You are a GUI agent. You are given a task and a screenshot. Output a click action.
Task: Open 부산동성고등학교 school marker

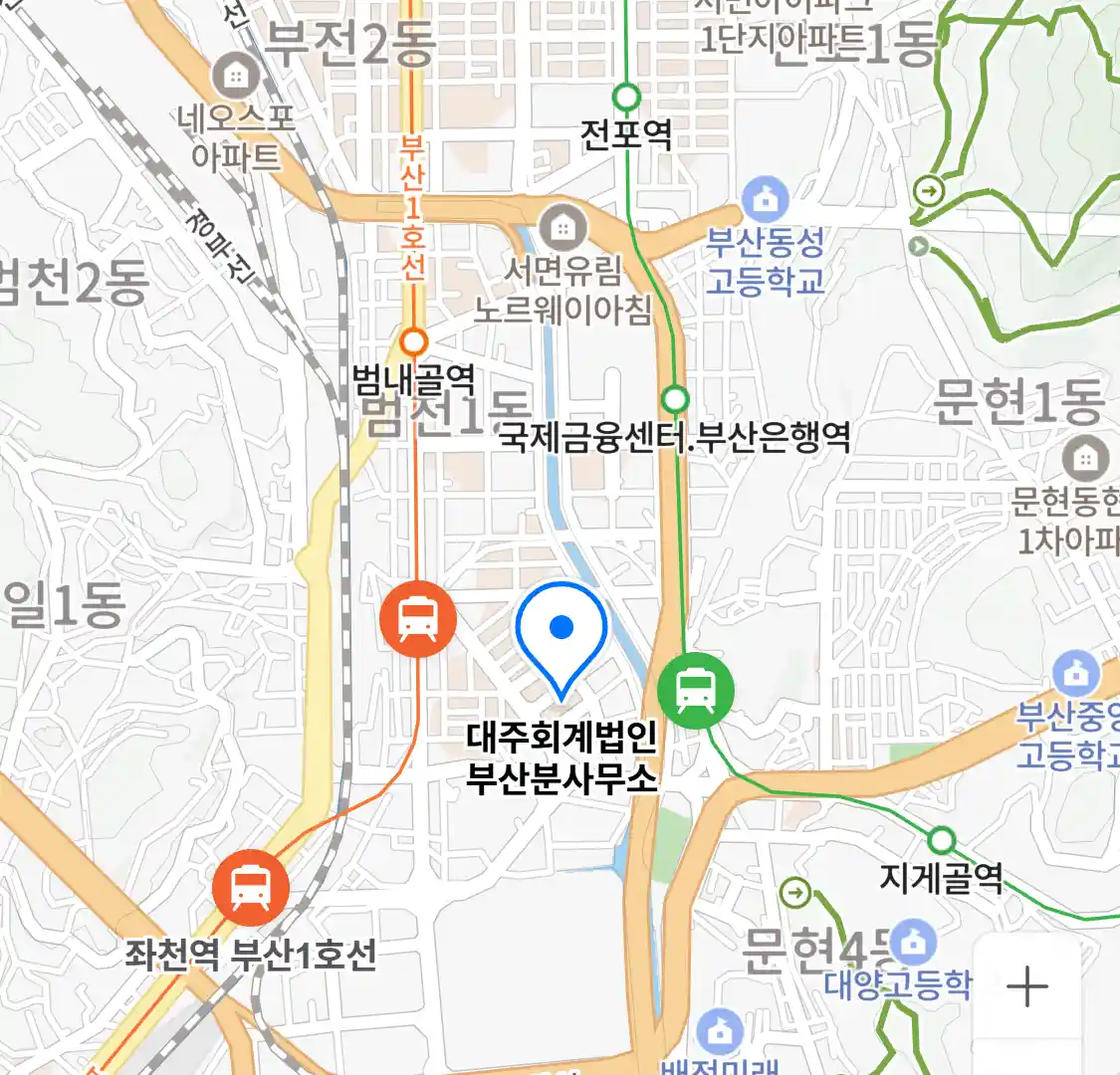[x=764, y=201]
